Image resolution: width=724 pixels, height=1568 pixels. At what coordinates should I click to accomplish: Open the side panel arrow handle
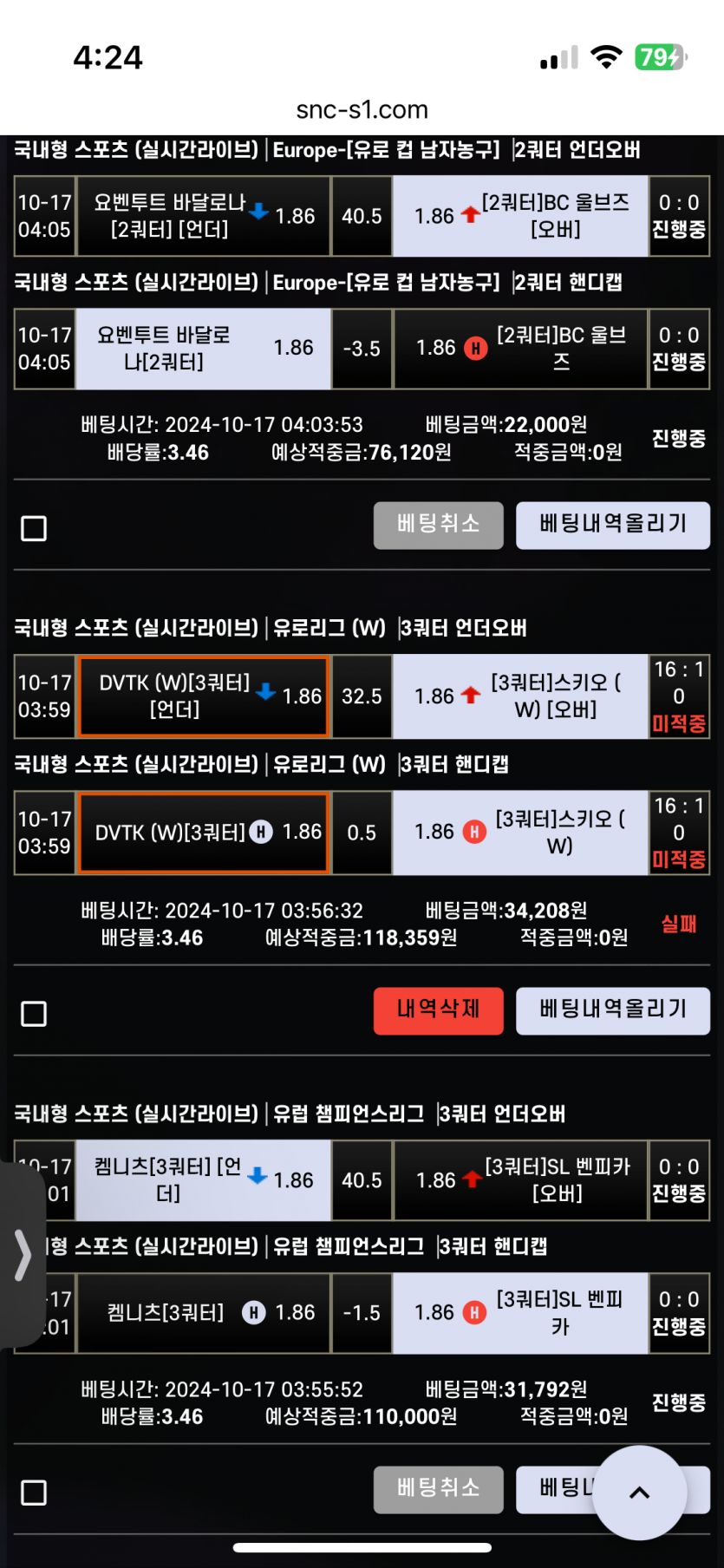(x=22, y=1255)
